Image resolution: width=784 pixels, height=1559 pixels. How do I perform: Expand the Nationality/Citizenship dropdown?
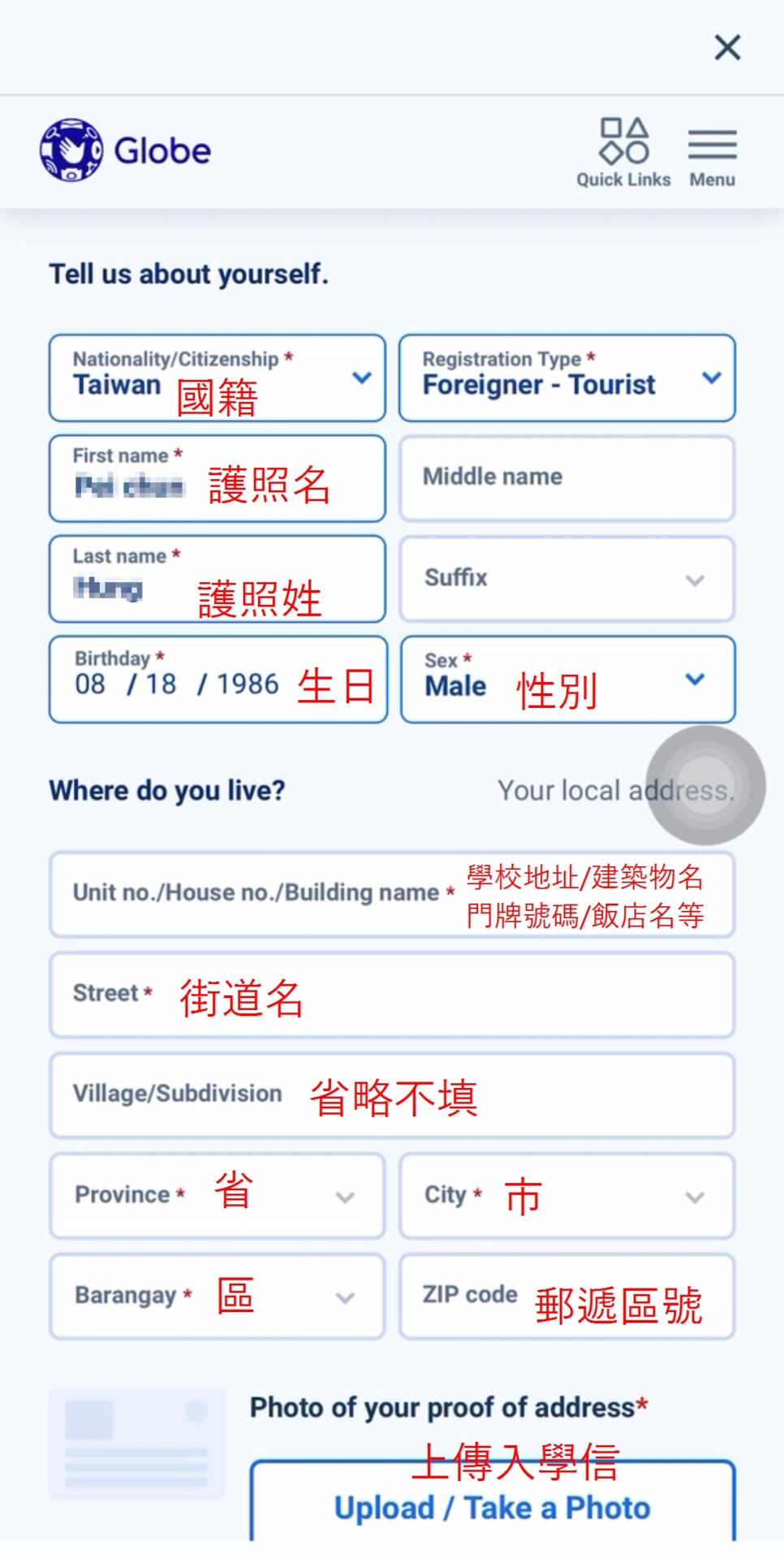pos(217,378)
